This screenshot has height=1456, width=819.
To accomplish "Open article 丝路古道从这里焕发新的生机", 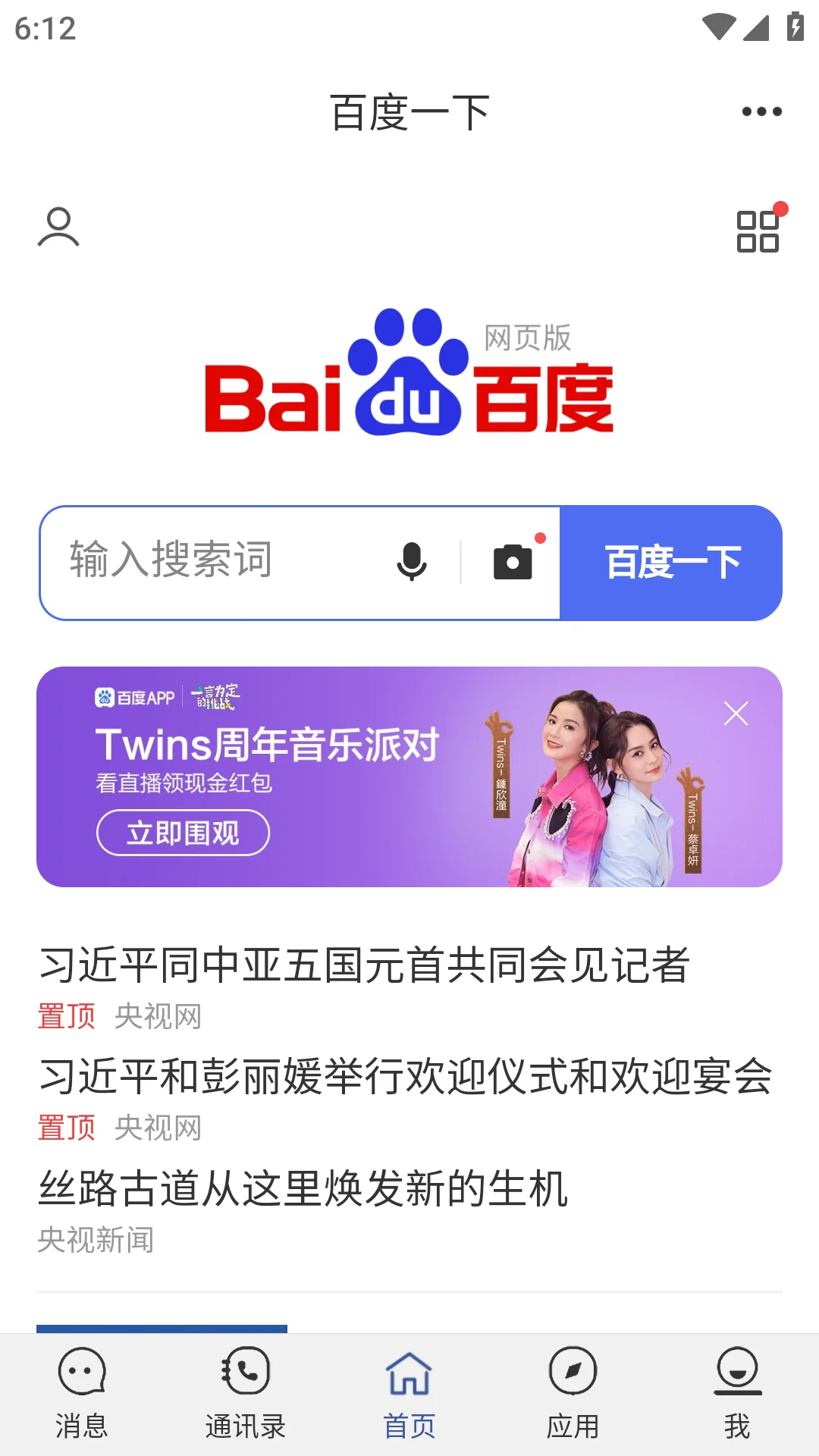I will tap(303, 1188).
